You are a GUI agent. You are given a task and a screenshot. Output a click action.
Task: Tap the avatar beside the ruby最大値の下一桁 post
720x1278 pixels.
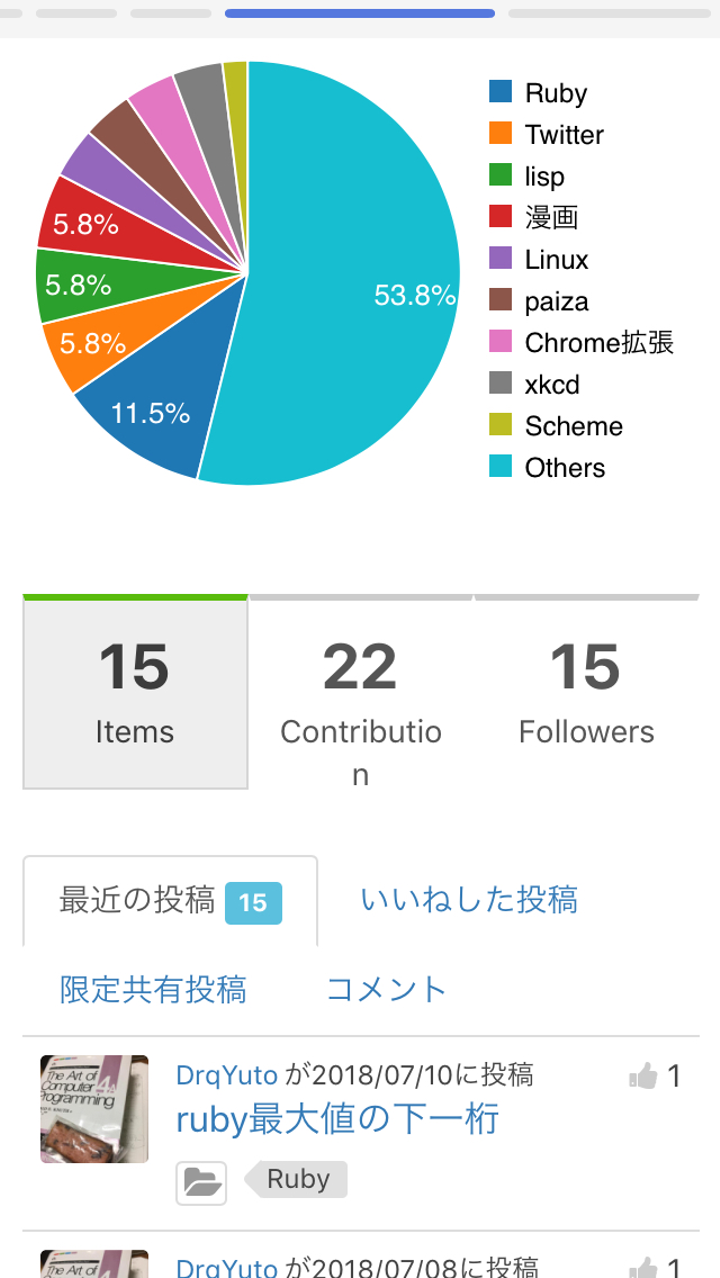[x=94, y=1109]
